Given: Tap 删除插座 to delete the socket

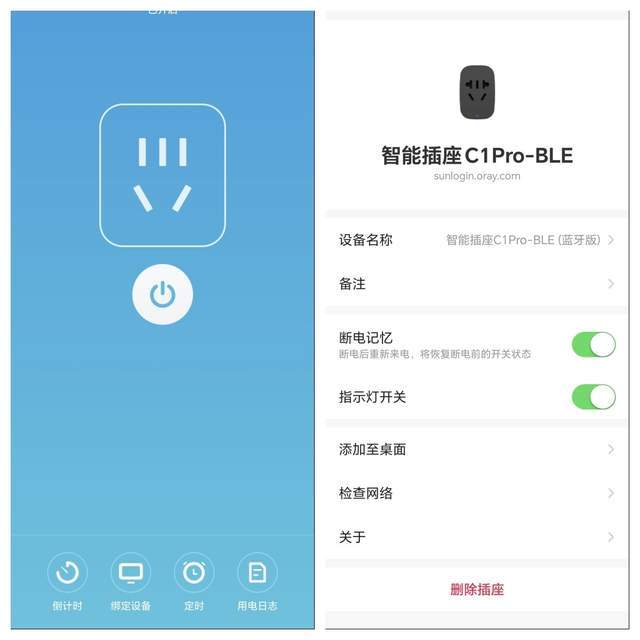Looking at the screenshot, I should point(477,589).
